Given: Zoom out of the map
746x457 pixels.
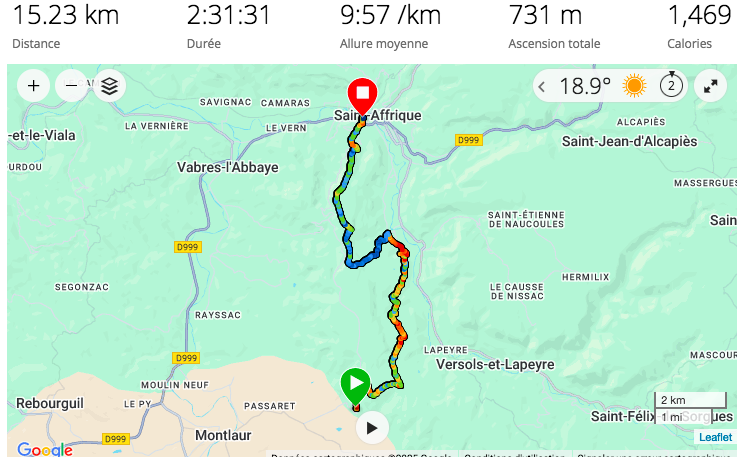Looking at the screenshot, I should (x=71, y=86).
